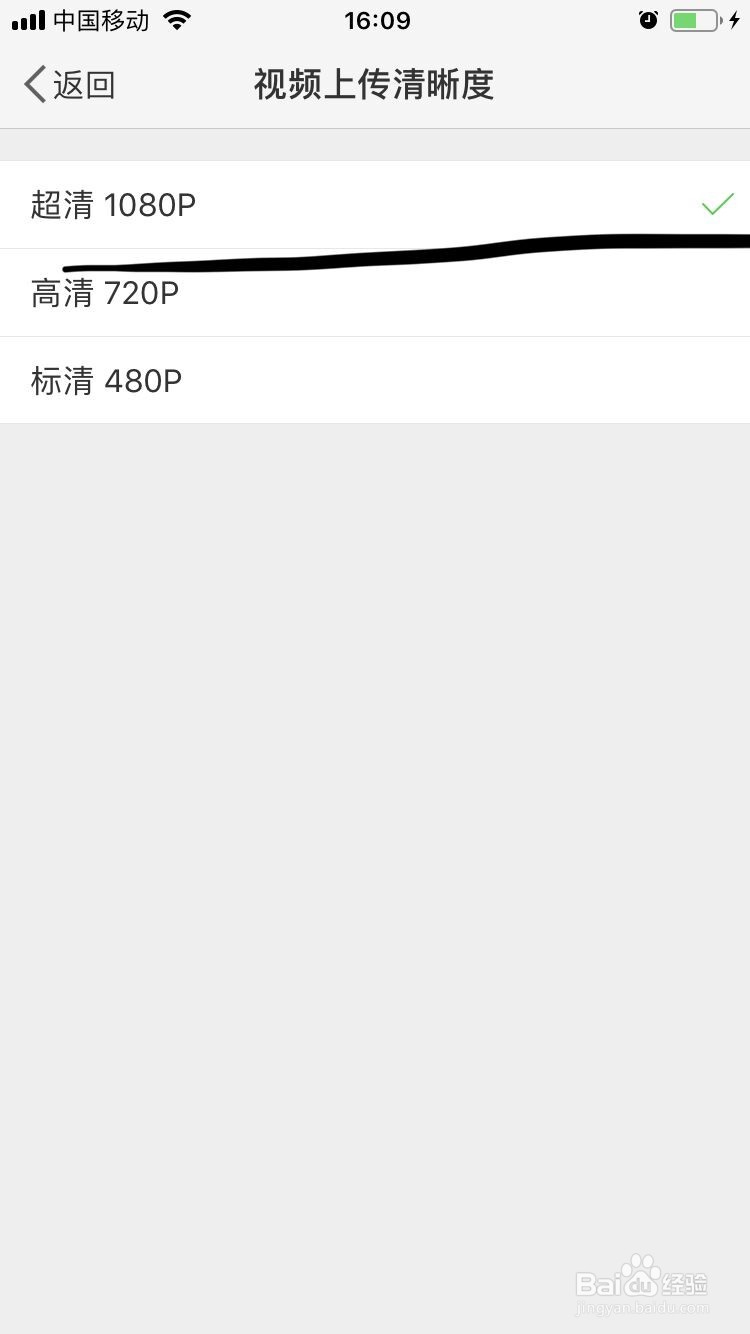Screen dimensions: 750x1334
Task: Tap the back chevron icon
Action: coord(33,85)
